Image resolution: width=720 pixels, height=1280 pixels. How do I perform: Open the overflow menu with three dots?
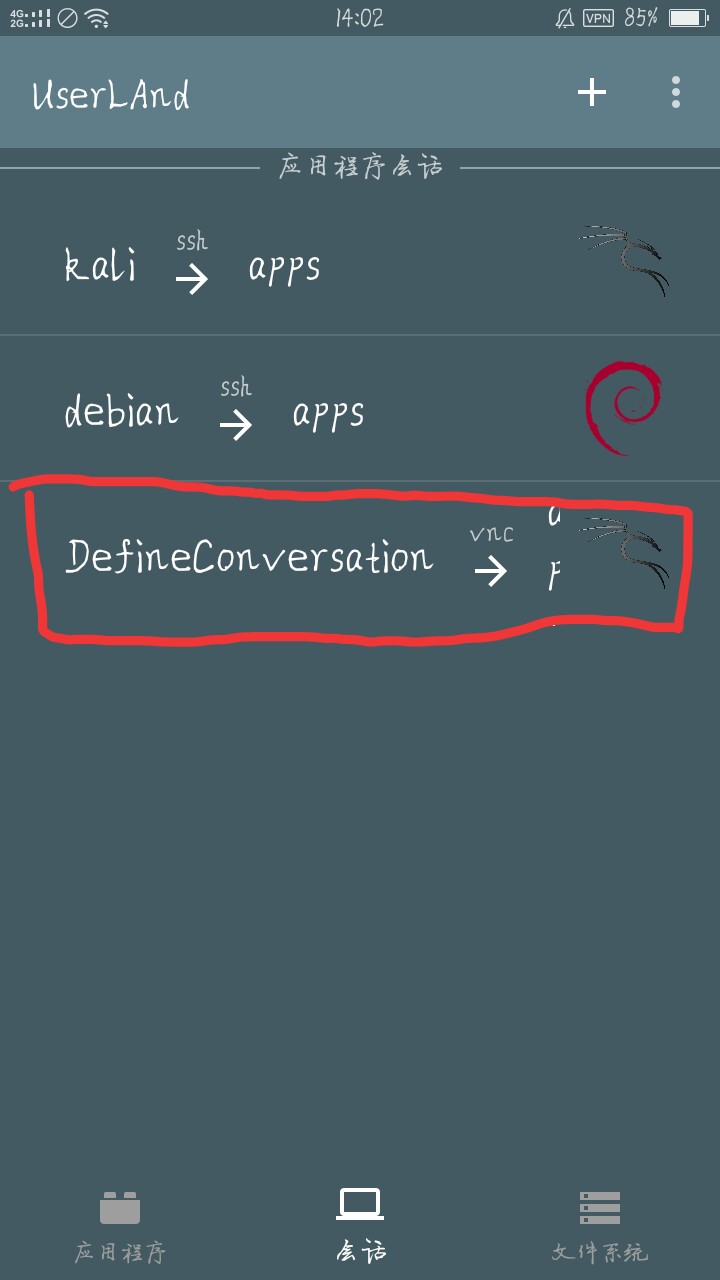(676, 92)
